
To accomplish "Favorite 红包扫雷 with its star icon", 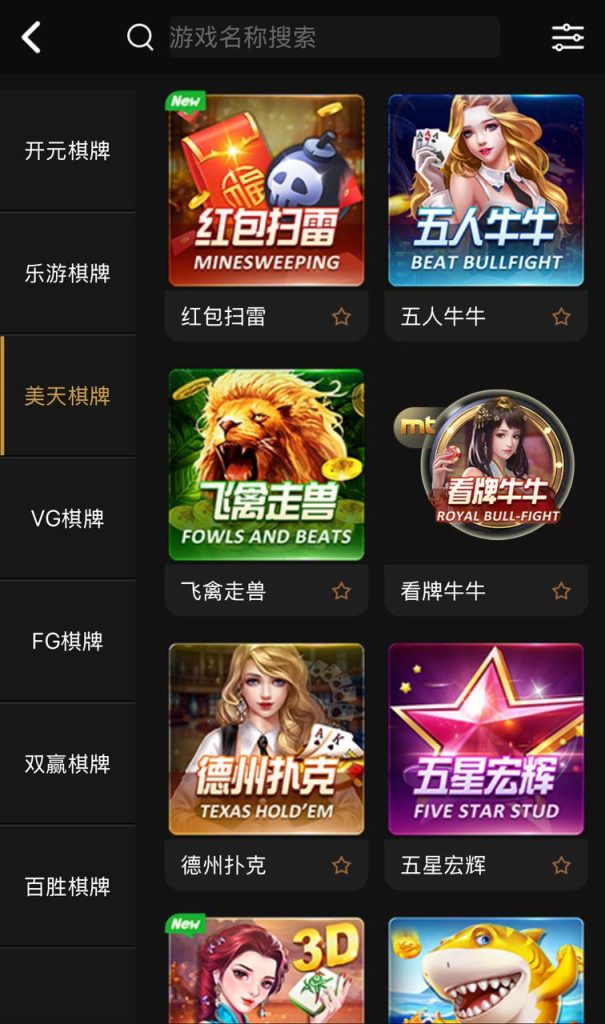I will coord(341,317).
